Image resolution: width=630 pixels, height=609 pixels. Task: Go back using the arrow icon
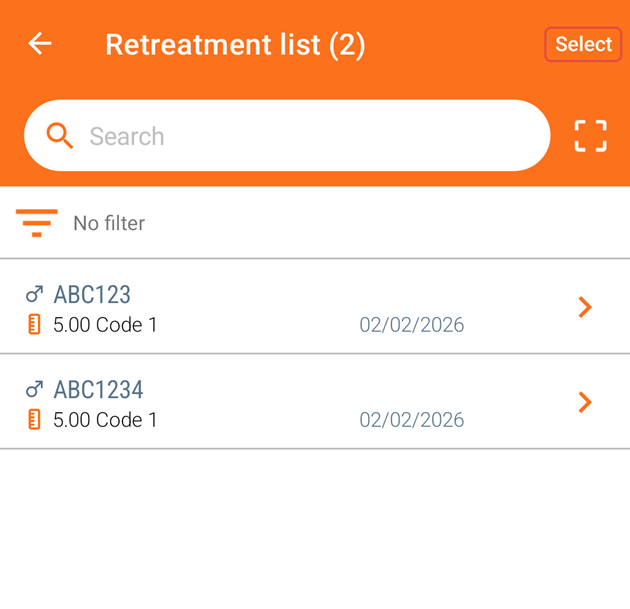click(40, 44)
